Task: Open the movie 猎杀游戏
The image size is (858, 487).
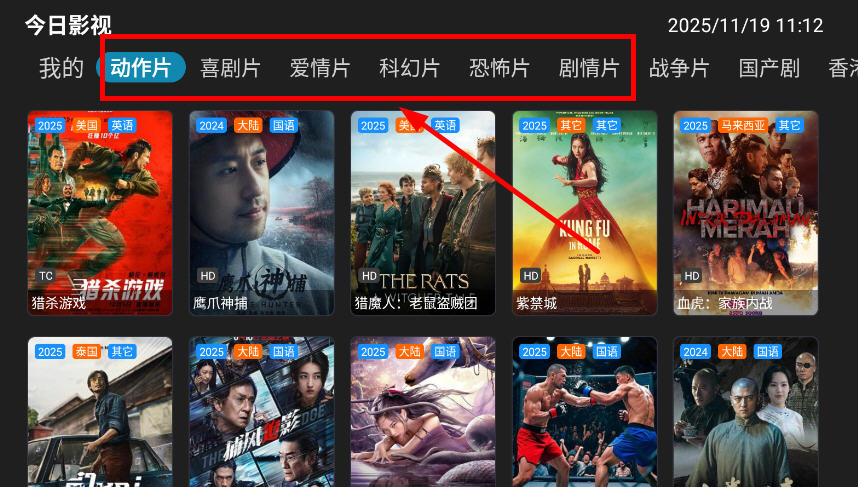Action: coord(100,213)
